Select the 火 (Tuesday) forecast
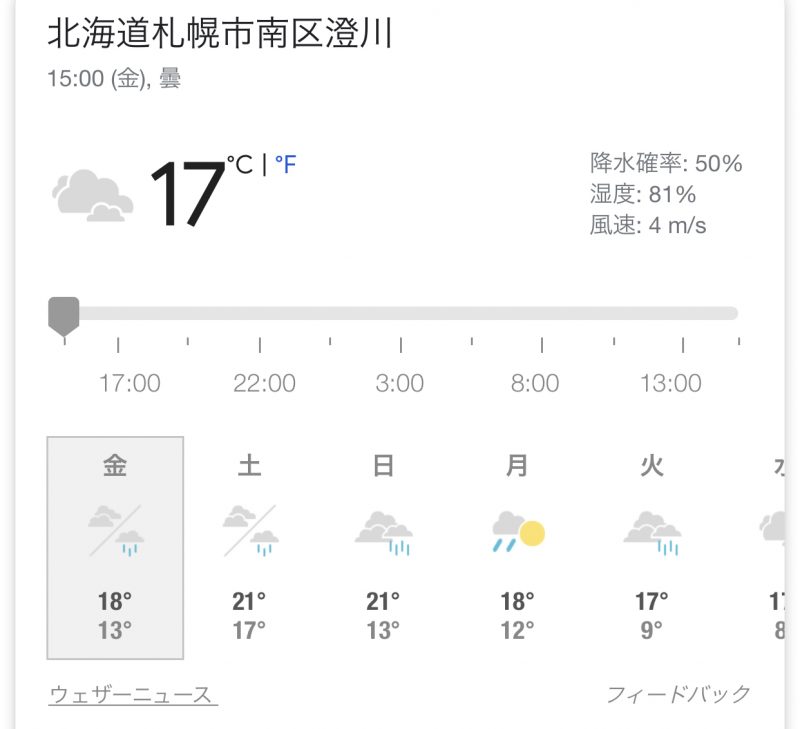Screen dimensions: 800x729 [x=651, y=547]
